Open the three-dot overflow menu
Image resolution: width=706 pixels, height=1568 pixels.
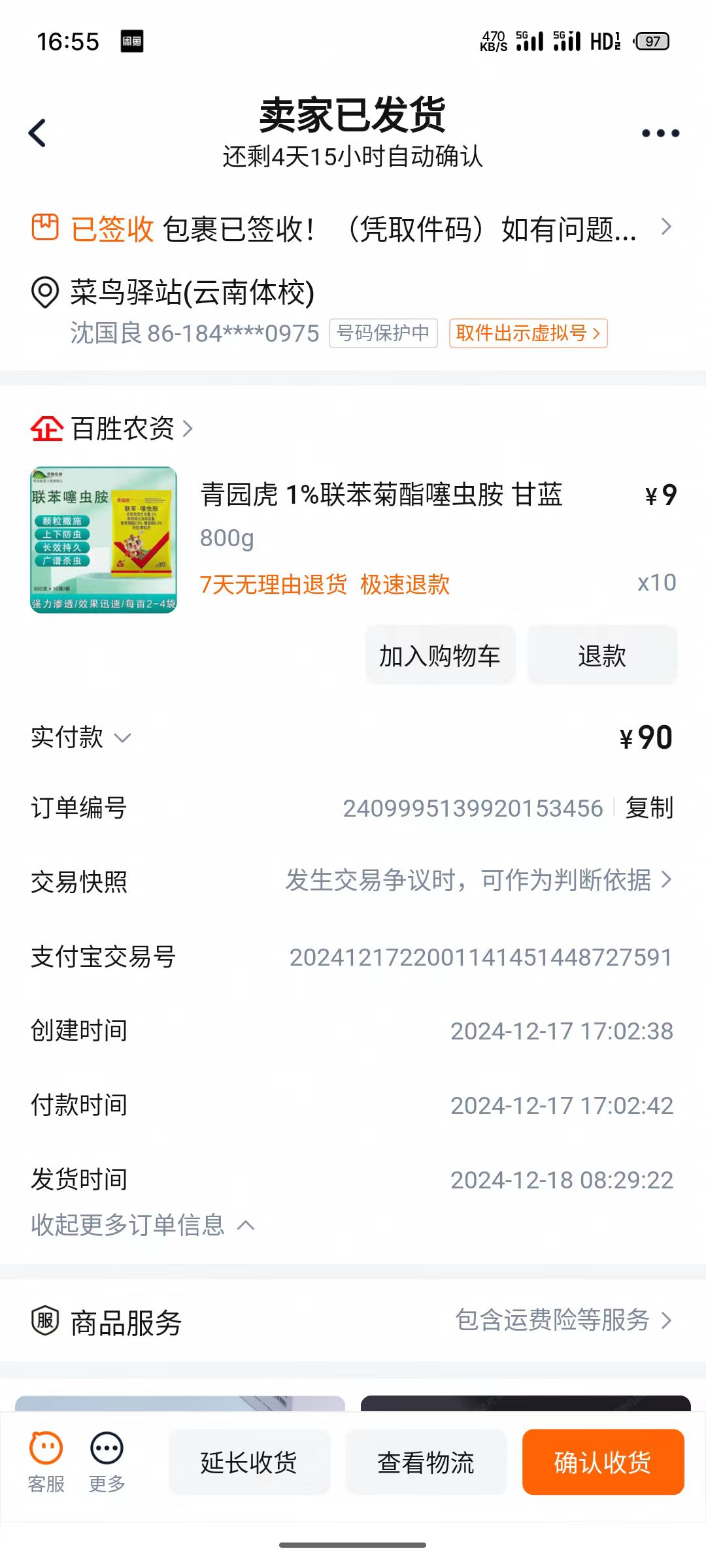[660, 133]
